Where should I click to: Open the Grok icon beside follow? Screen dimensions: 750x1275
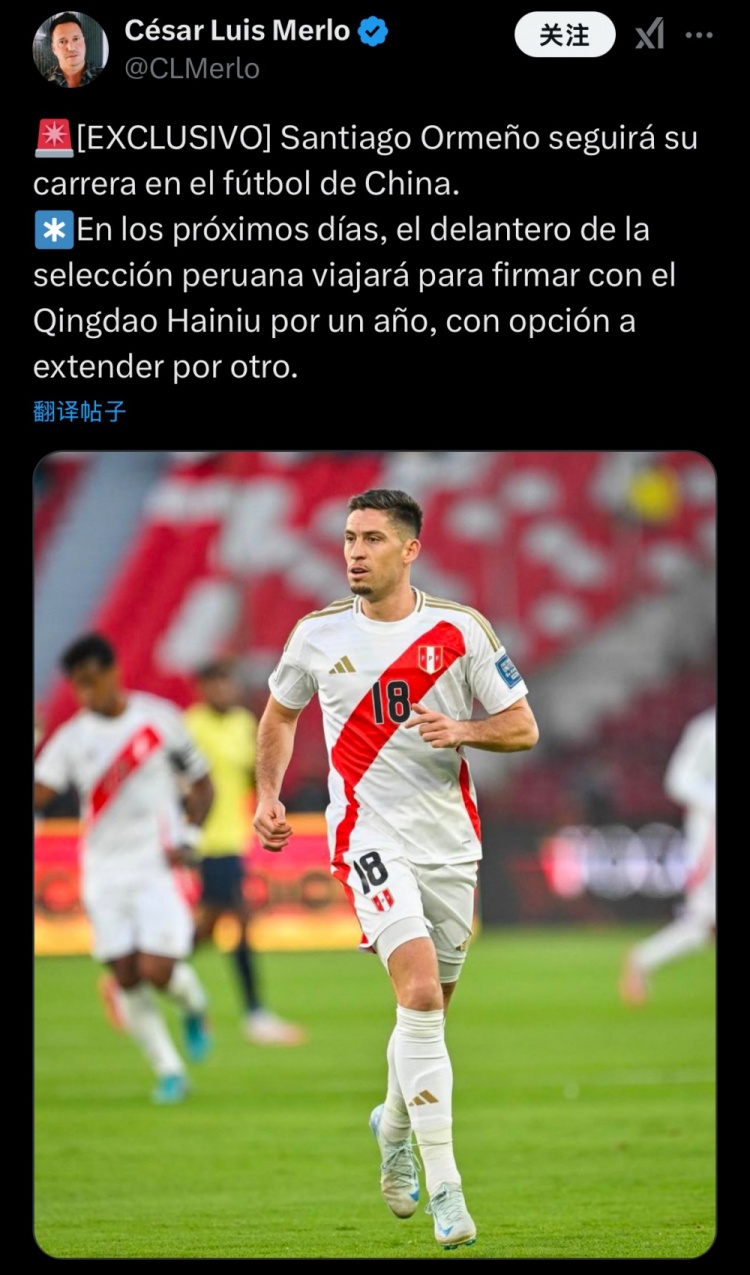click(650, 34)
